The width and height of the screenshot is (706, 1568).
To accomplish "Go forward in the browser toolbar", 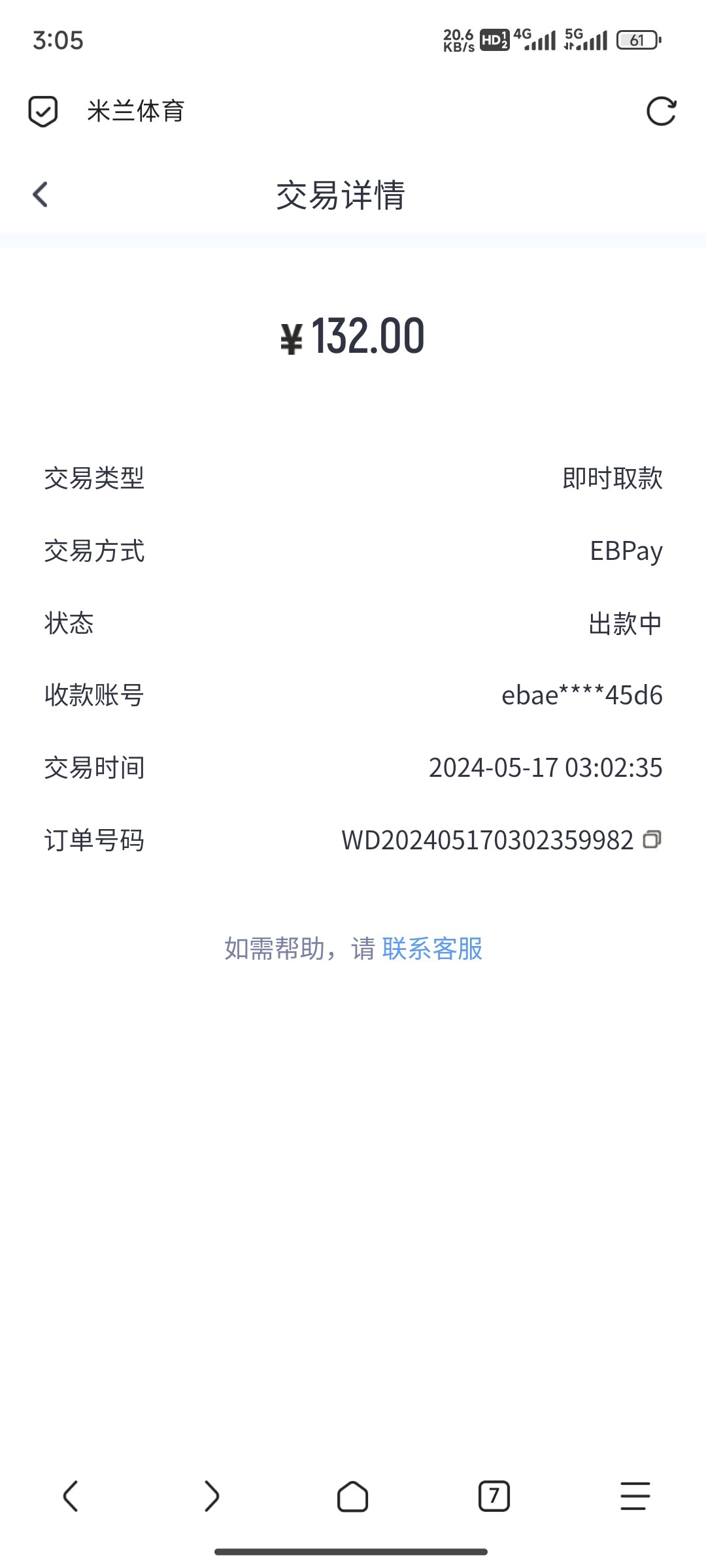I will click(212, 1496).
